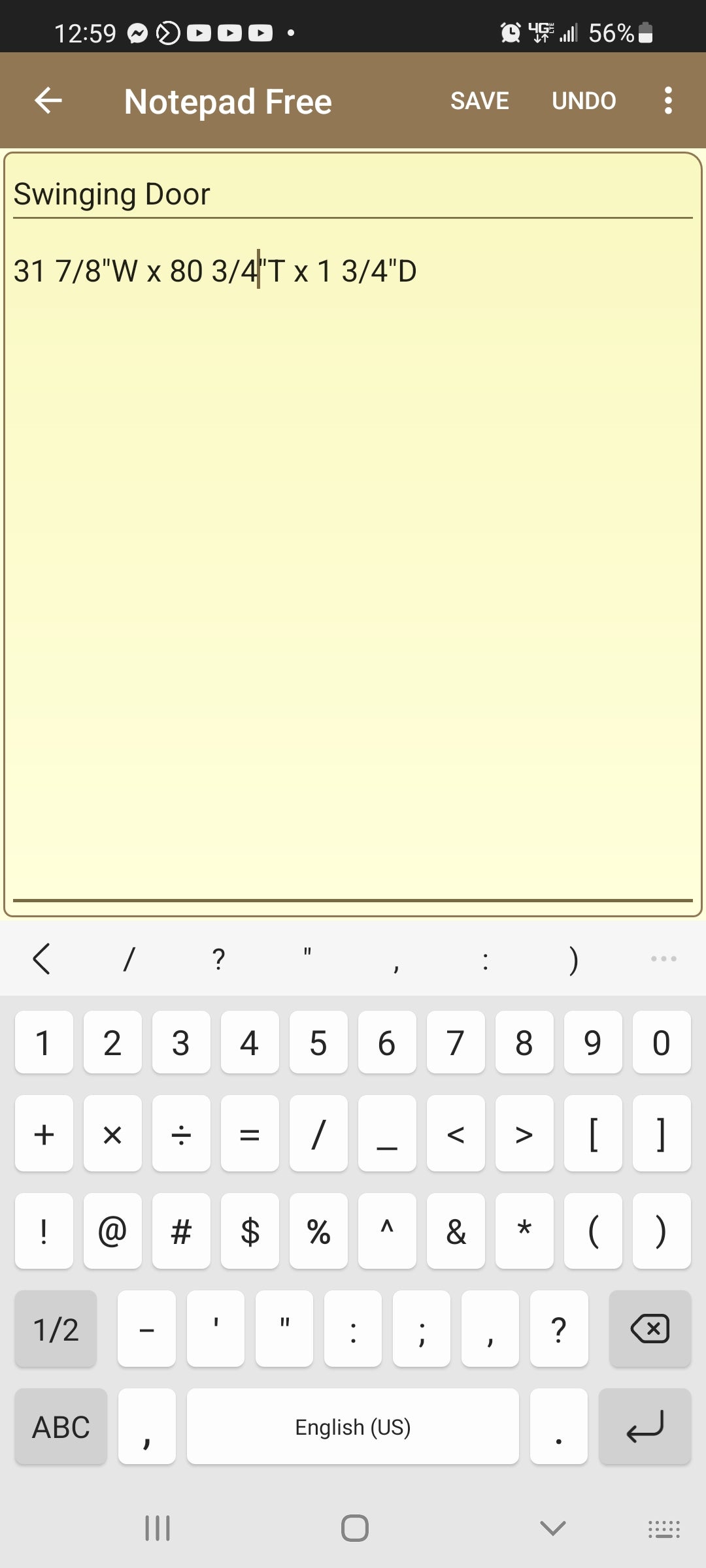Tap the division symbol key

181,1134
